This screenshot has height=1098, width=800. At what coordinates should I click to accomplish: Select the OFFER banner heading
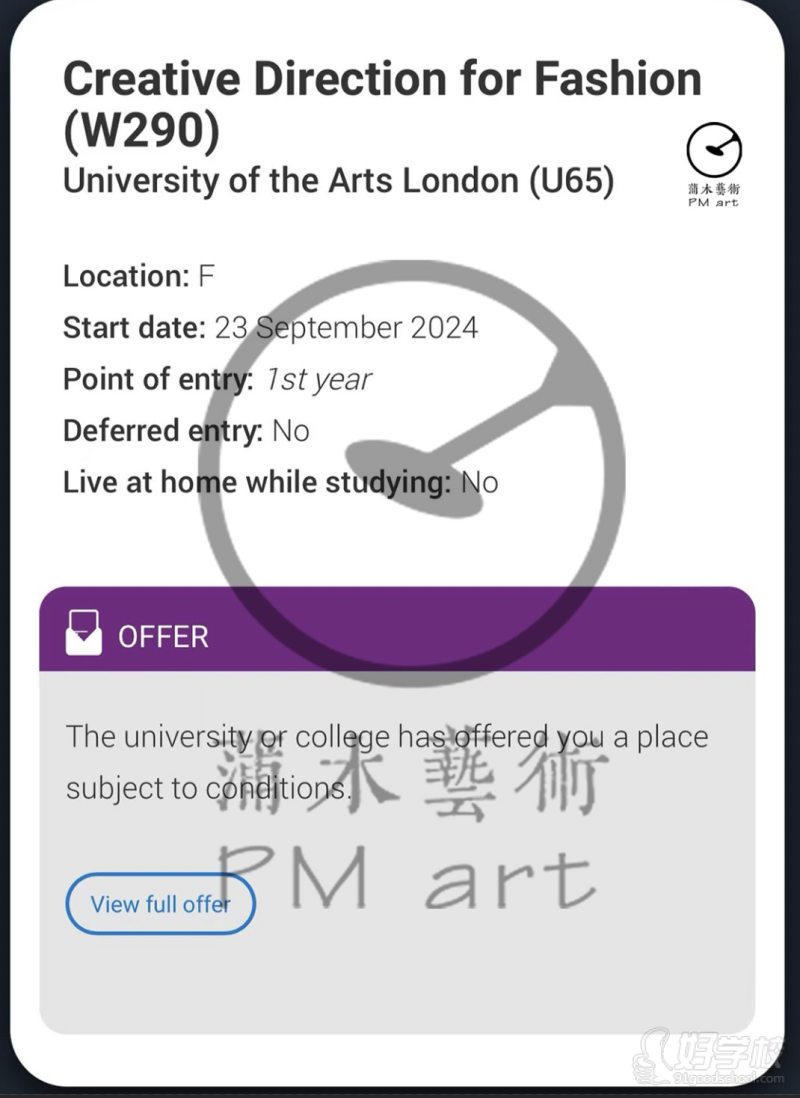[164, 636]
